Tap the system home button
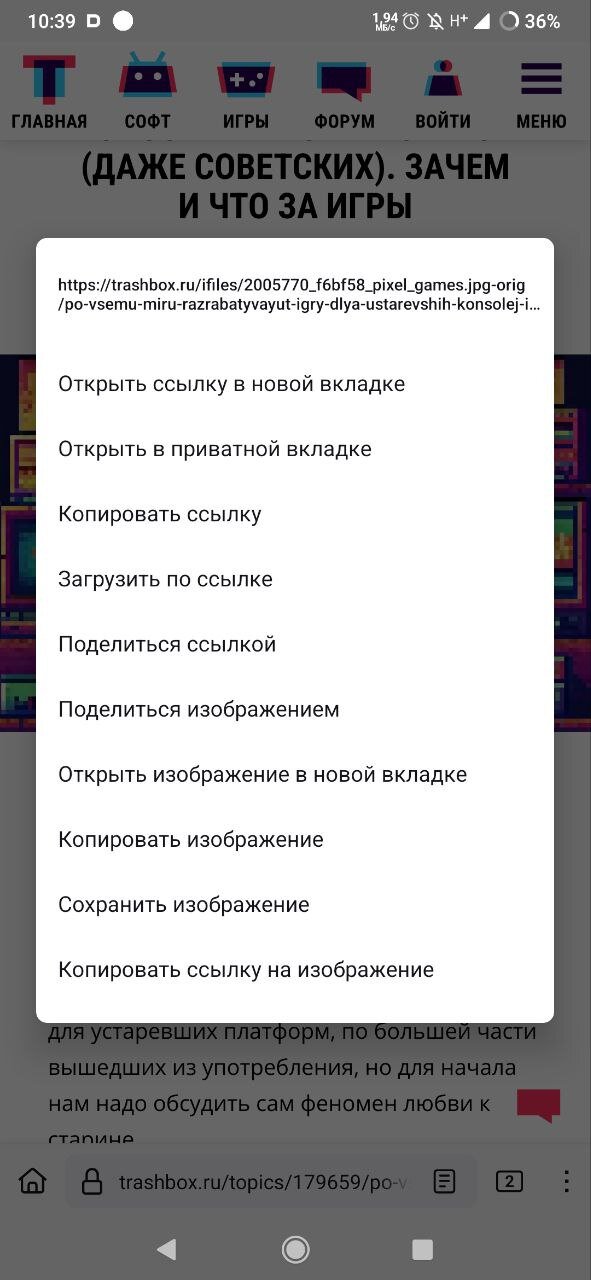The height and width of the screenshot is (1280, 591). (295, 1248)
